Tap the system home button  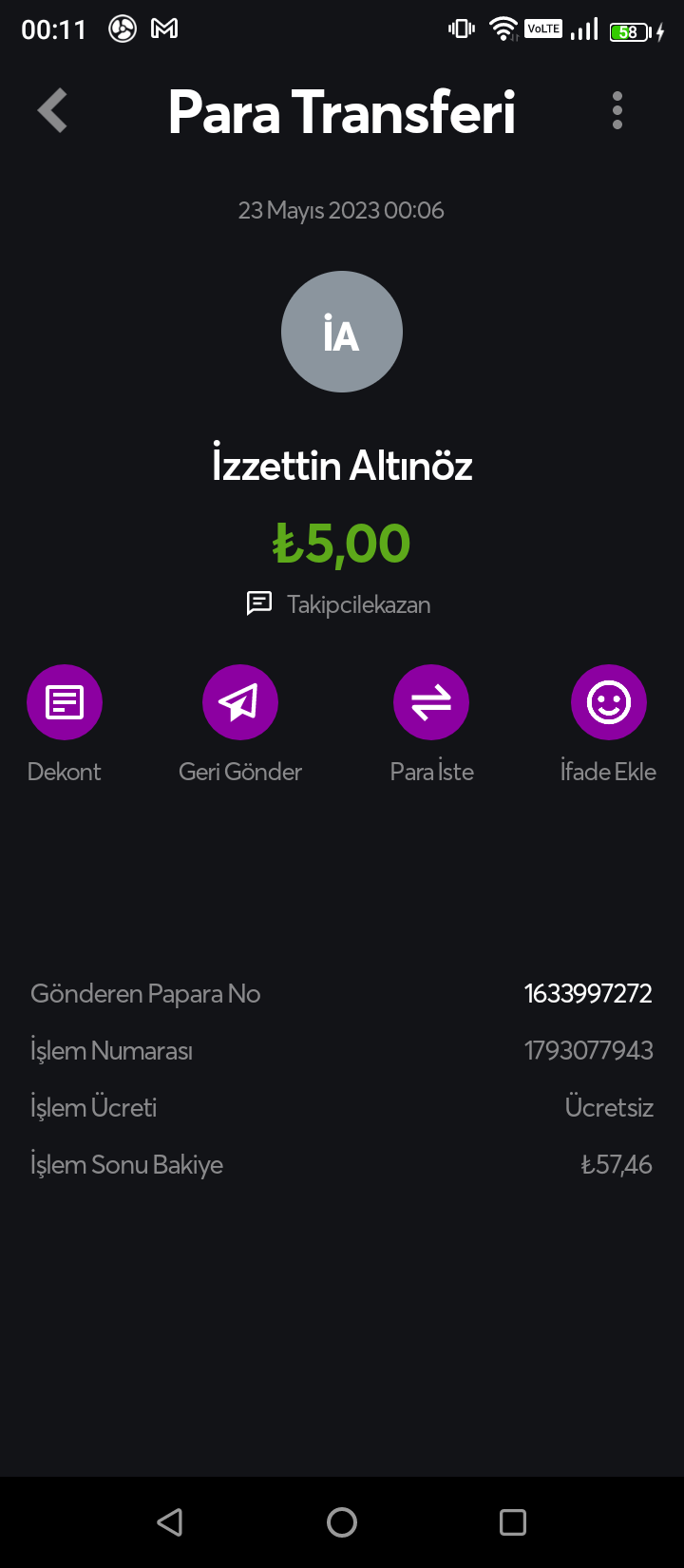click(x=342, y=1522)
